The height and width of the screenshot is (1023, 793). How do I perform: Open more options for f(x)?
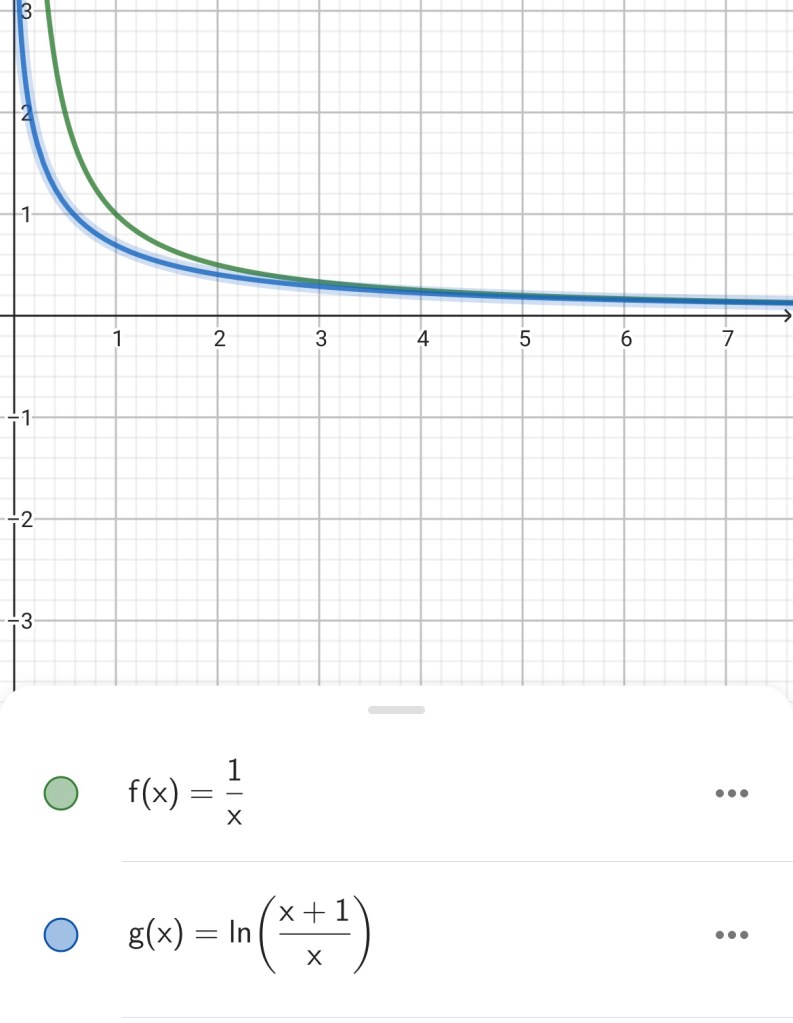(x=732, y=794)
